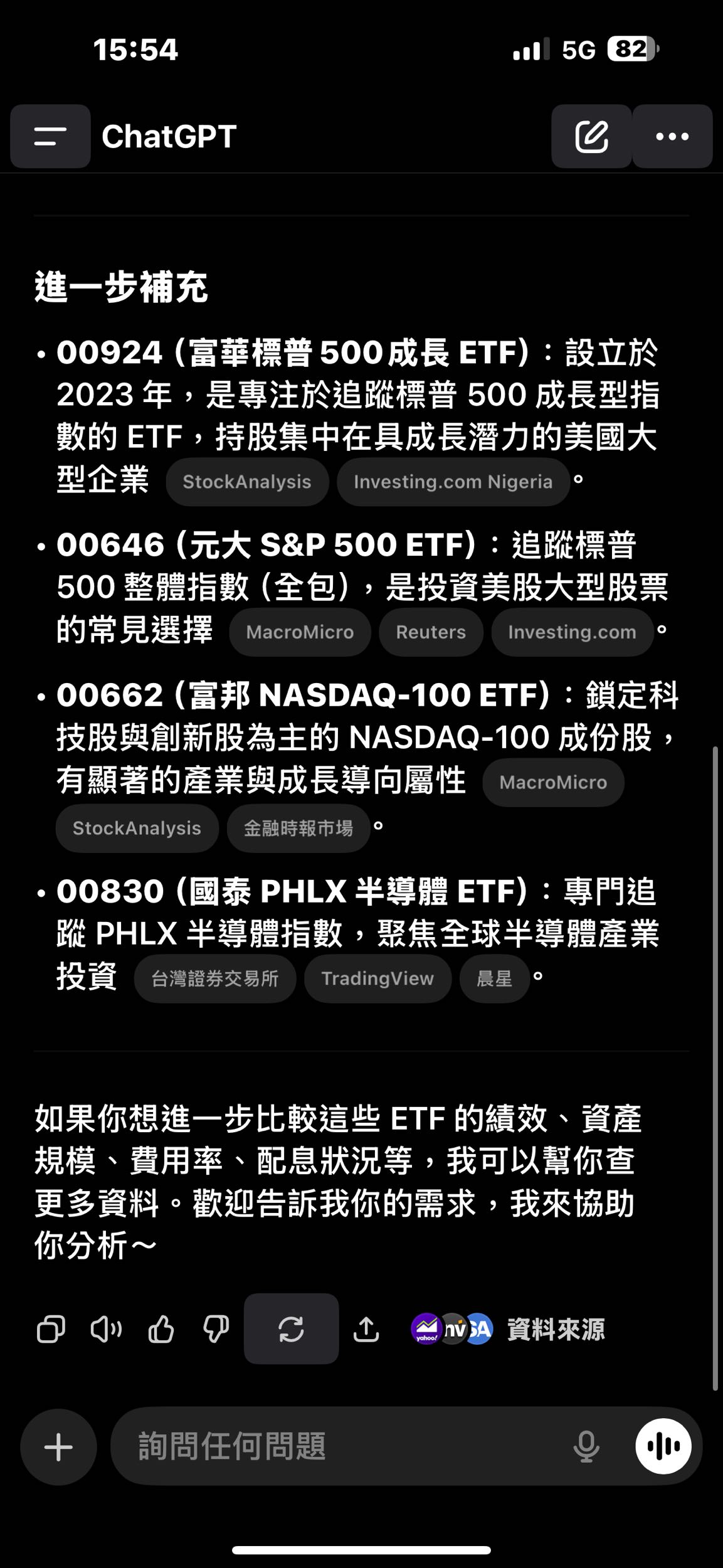Expand sources by tapping 資料來源
The width and height of the screenshot is (723, 1568).
(x=557, y=1330)
